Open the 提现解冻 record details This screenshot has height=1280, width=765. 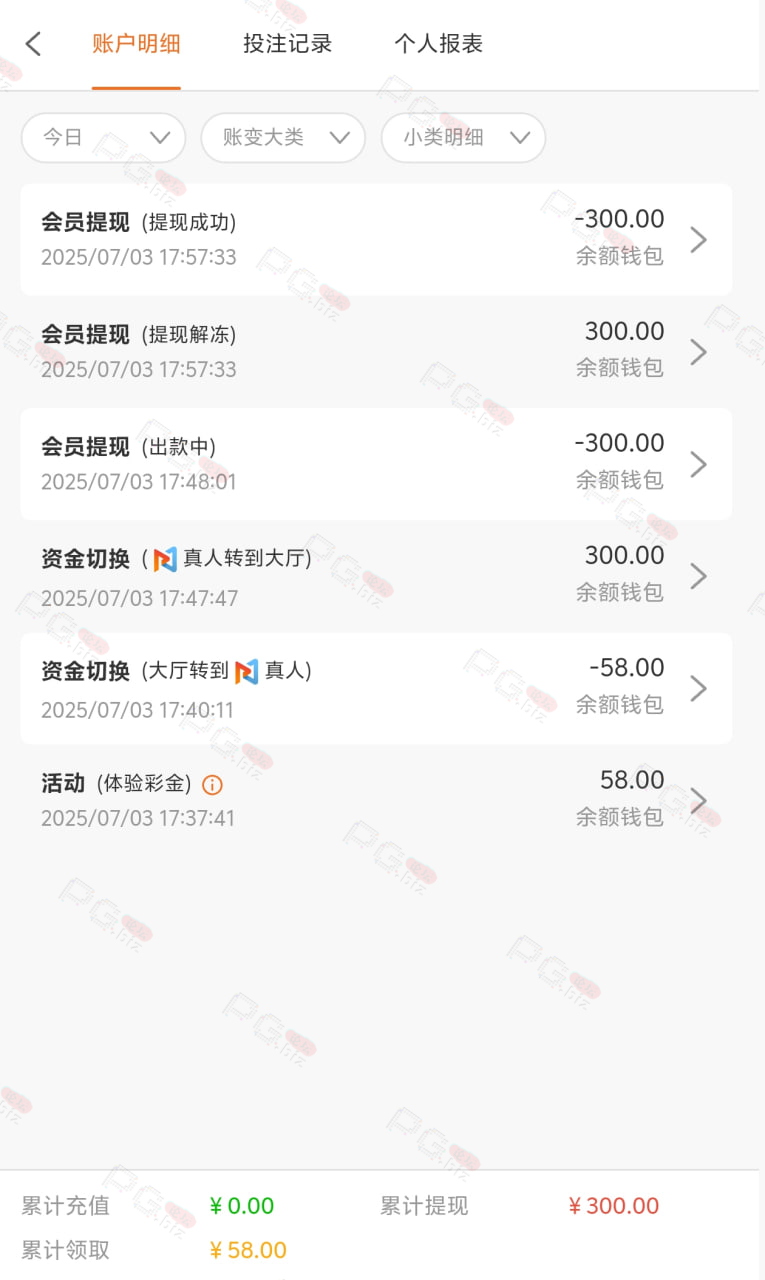(375, 351)
